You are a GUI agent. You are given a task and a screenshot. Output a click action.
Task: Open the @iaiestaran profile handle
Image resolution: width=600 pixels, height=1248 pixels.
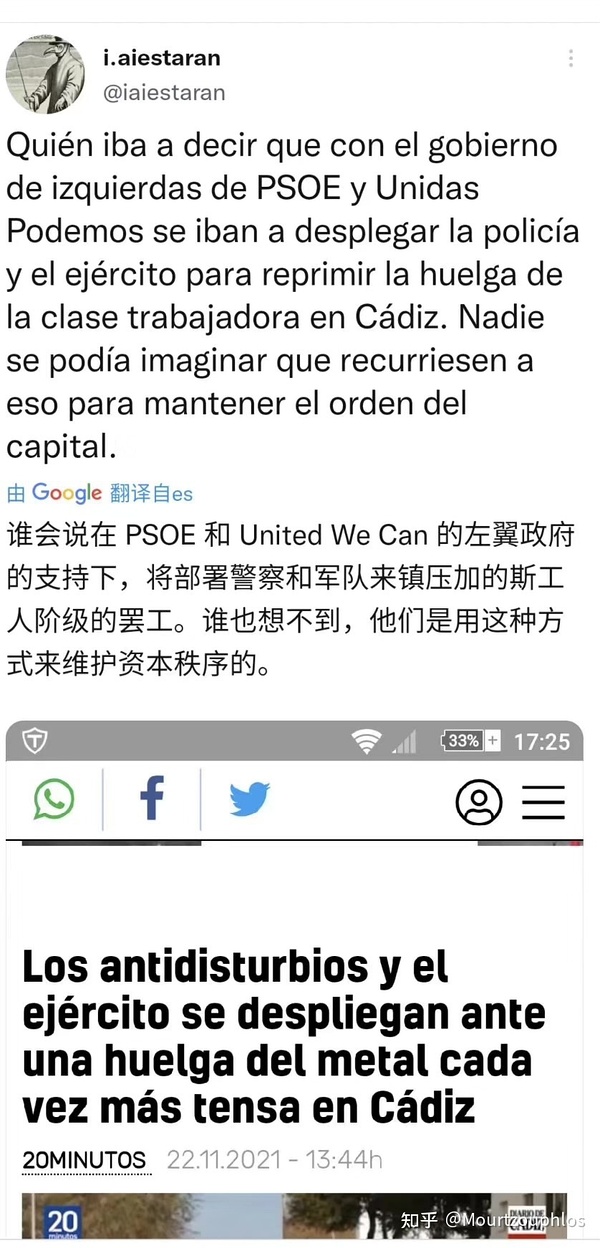tap(164, 93)
